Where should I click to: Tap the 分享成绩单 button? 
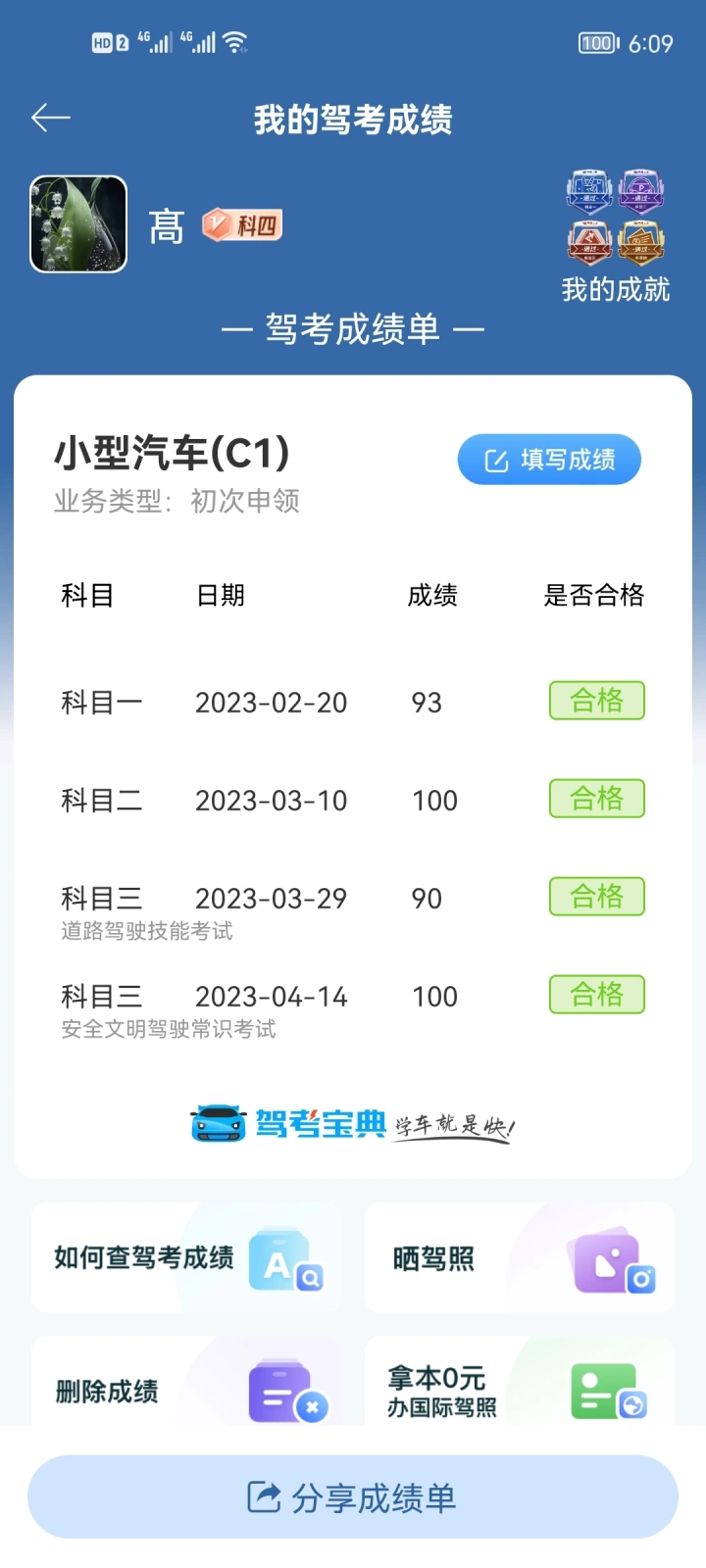[353, 1497]
